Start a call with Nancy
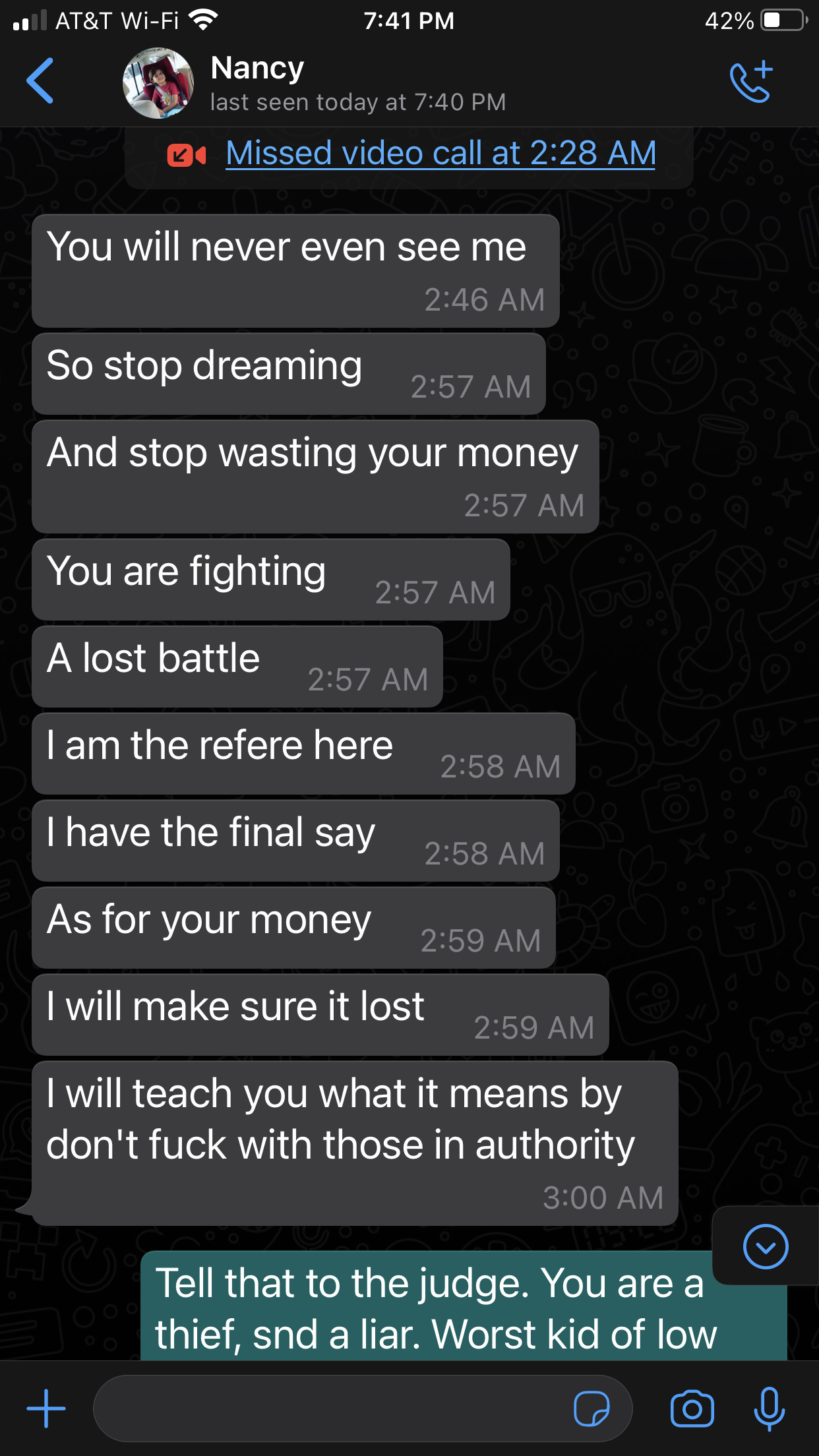The width and height of the screenshot is (819, 1456). pyautogui.click(x=751, y=82)
